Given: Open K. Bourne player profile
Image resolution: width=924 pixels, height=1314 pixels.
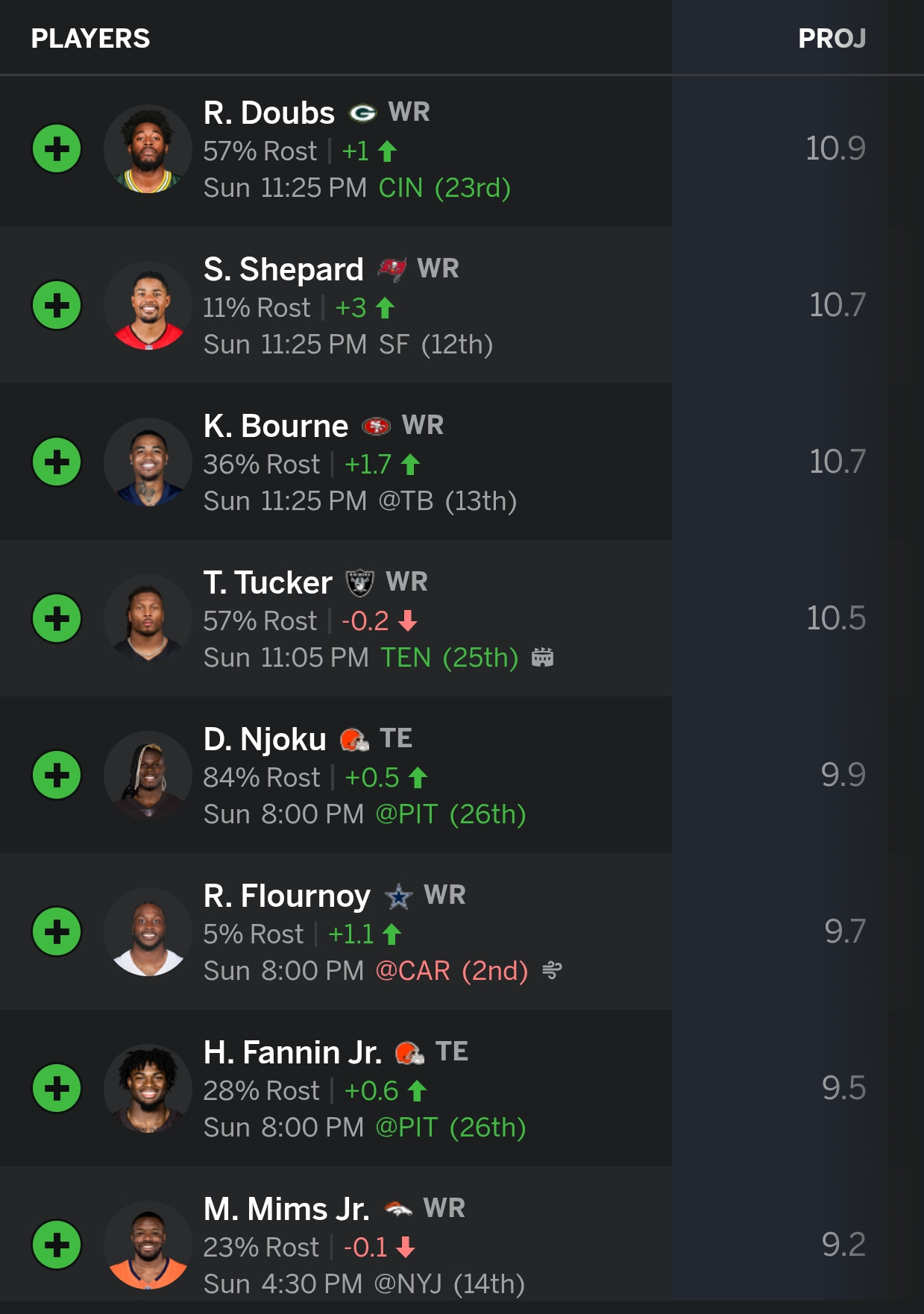Looking at the screenshot, I should 276,427.
